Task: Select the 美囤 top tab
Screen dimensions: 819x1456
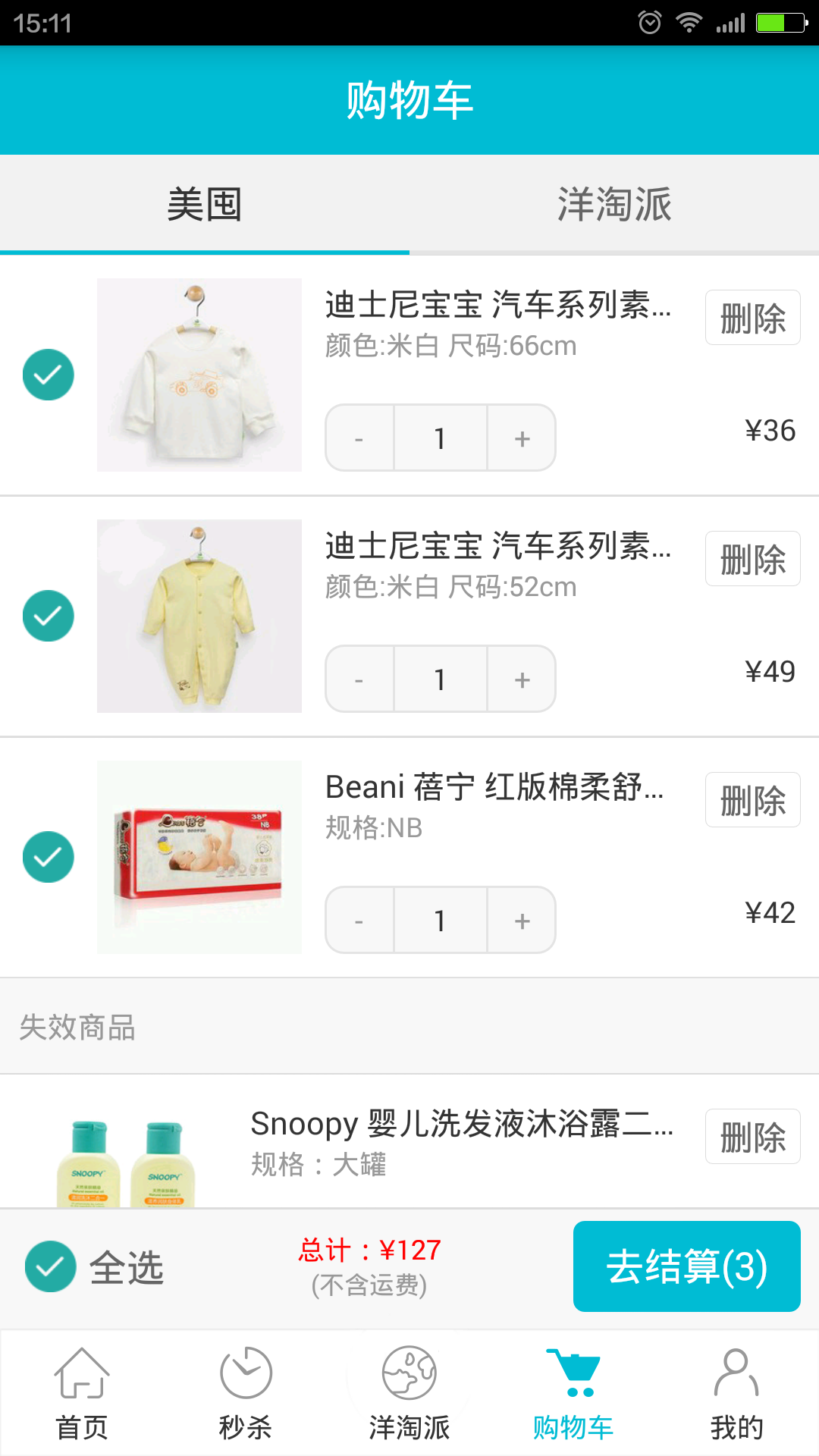Action: coord(205,205)
